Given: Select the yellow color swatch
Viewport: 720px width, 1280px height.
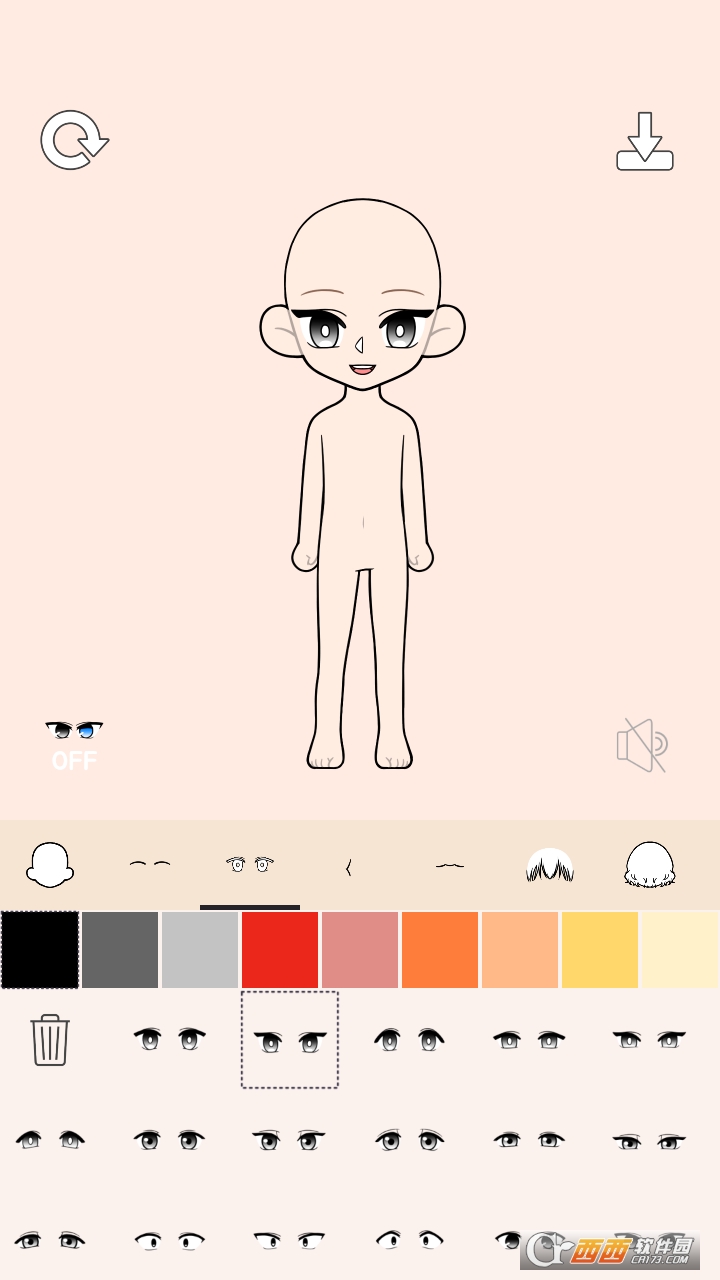Looking at the screenshot, I should click(x=600, y=948).
